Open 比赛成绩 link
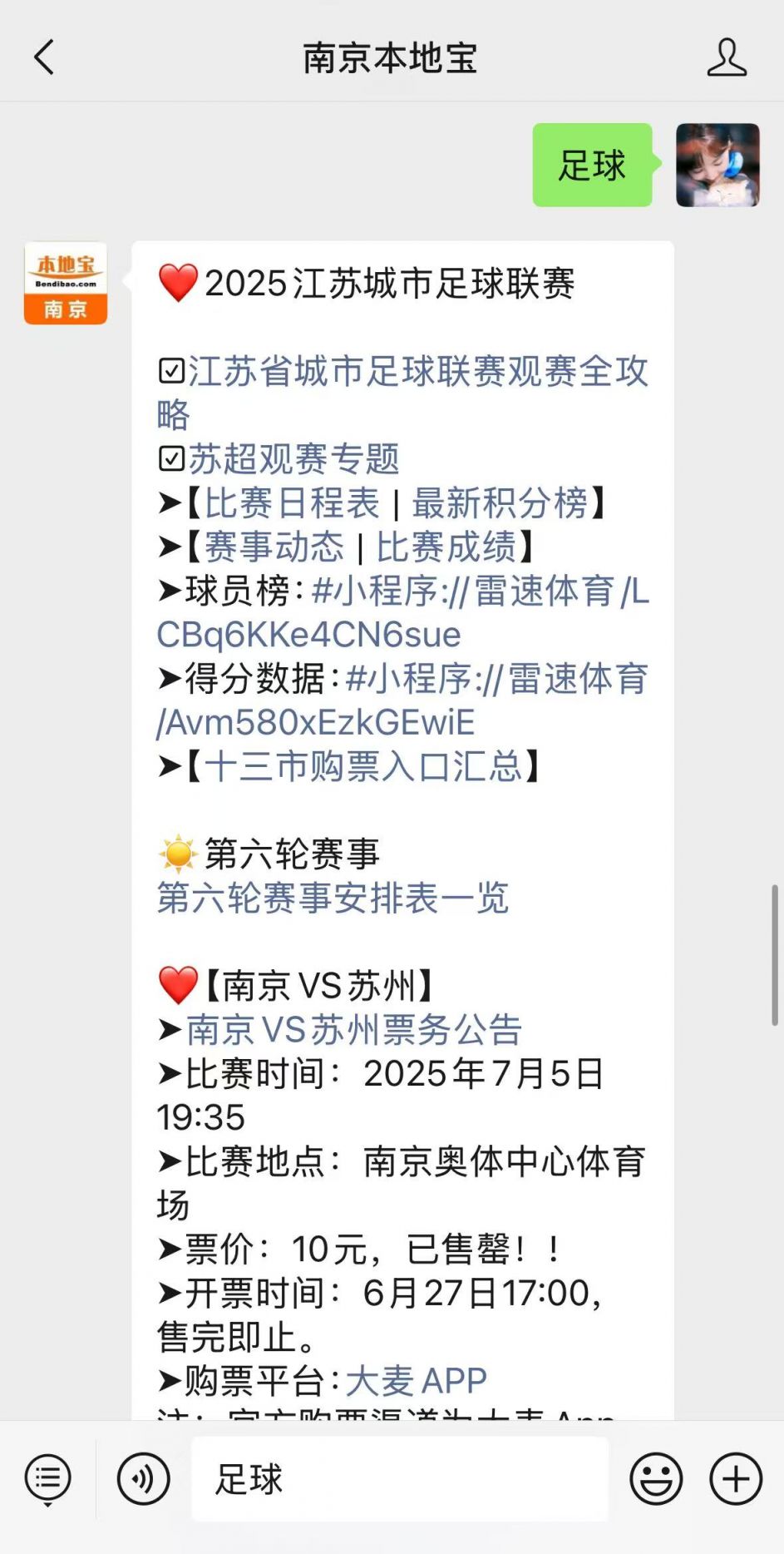 (446, 547)
